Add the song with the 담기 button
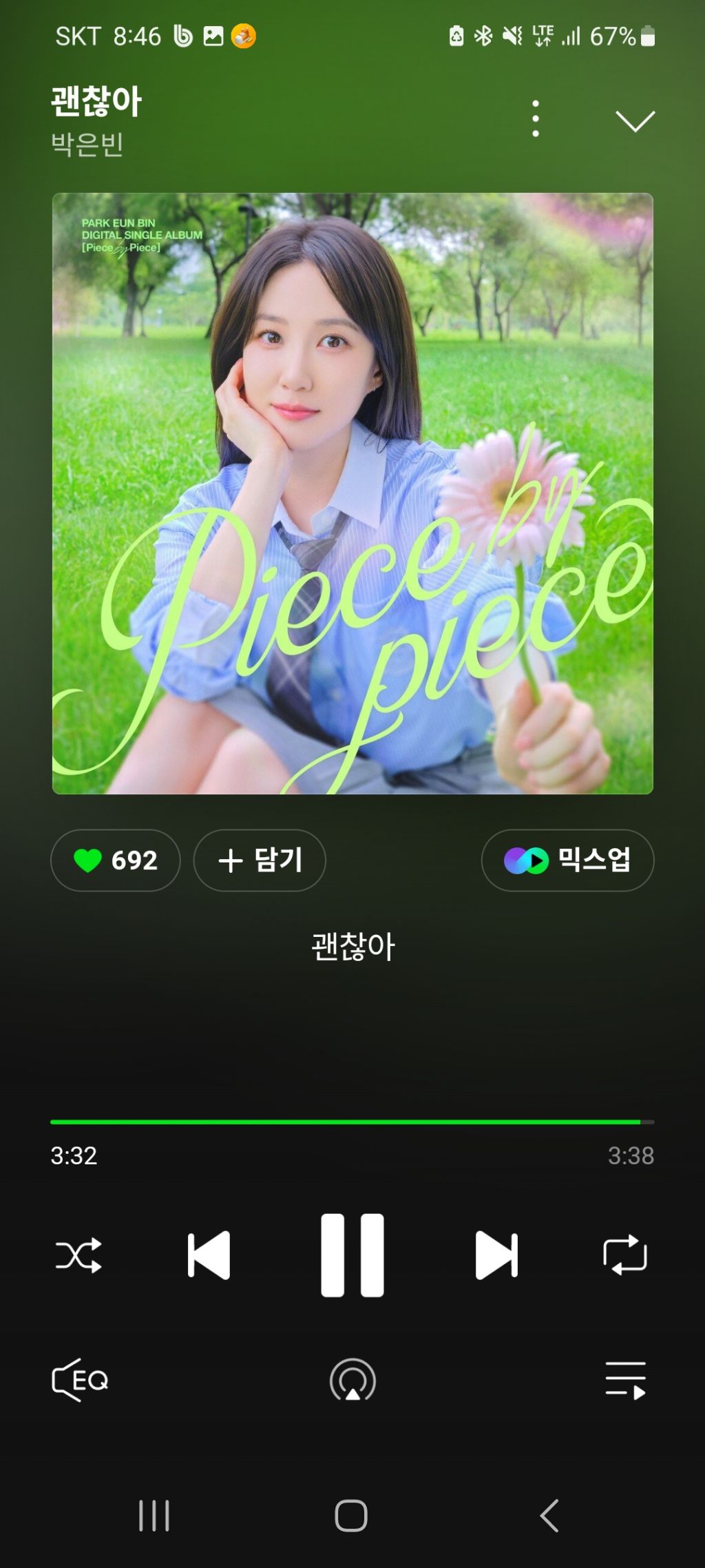This screenshot has height=1568, width=705. [x=260, y=860]
